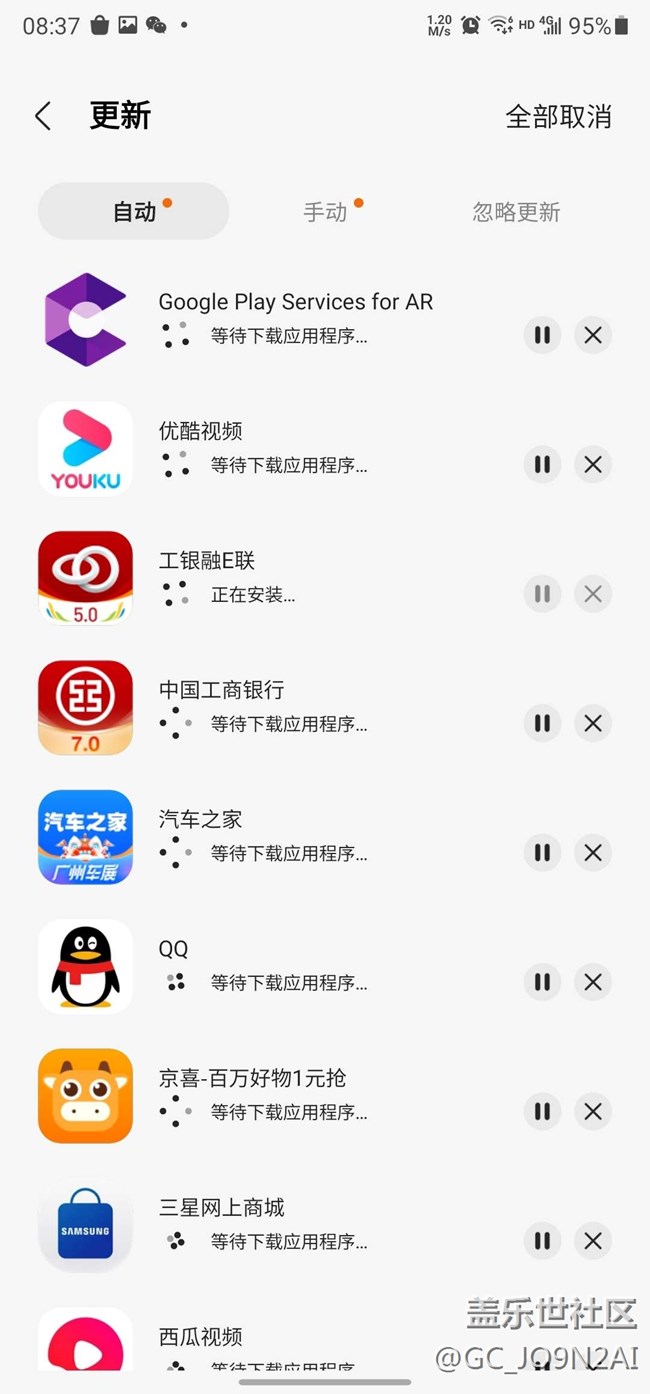The height and width of the screenshot is (1394, 650).
Task: Switch to the 手动 tab
Action: point(325,211)
